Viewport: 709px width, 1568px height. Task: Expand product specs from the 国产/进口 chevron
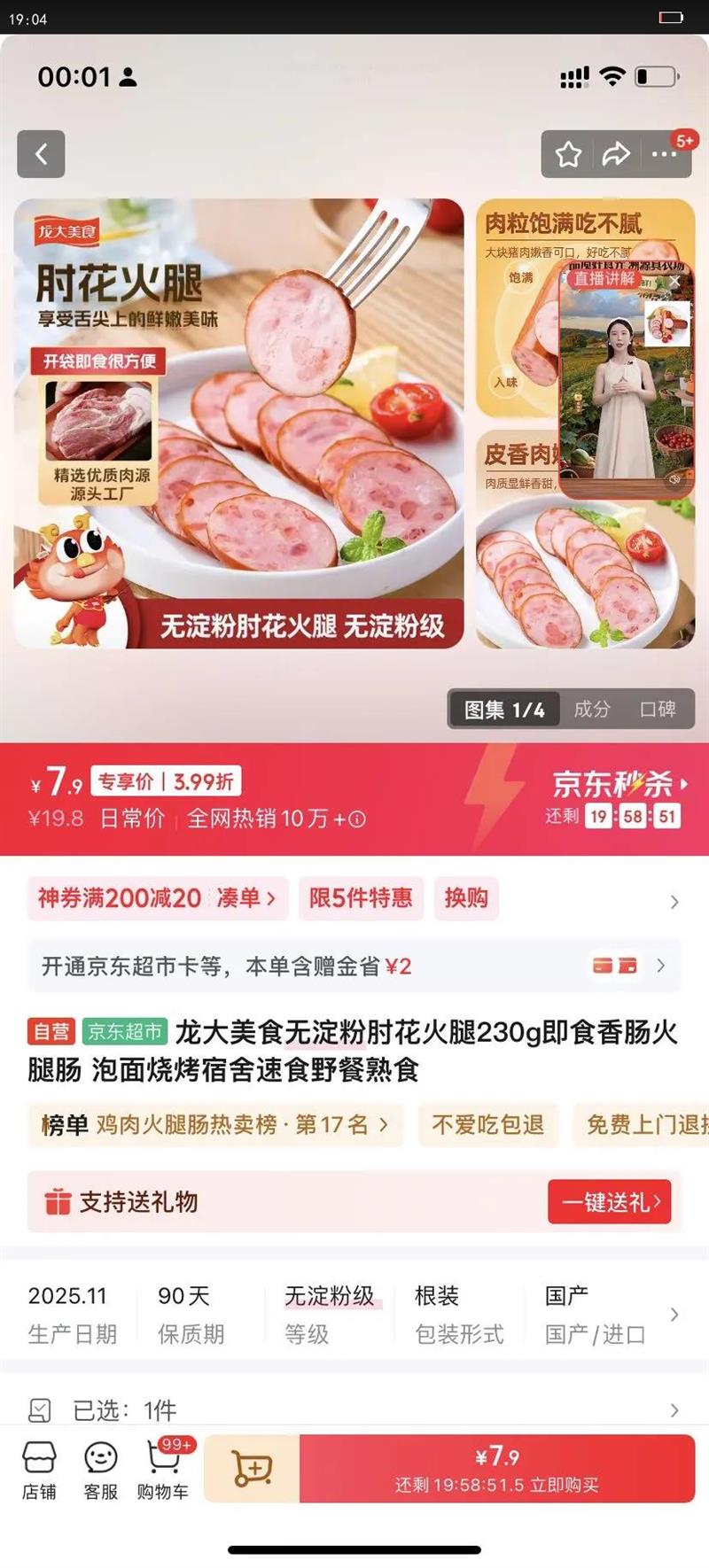(674, 1315)
